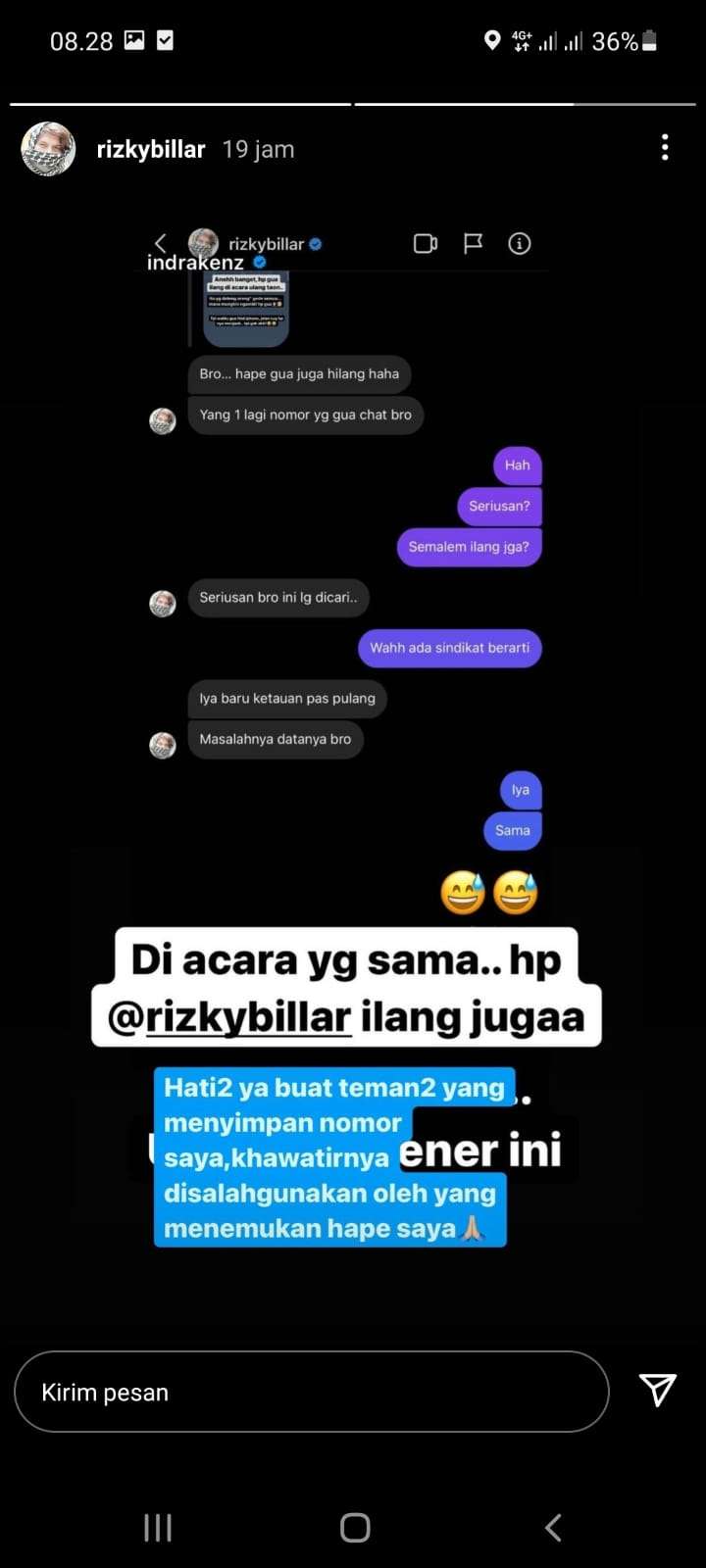Open the story overflow menu

[x=665, y=148]
